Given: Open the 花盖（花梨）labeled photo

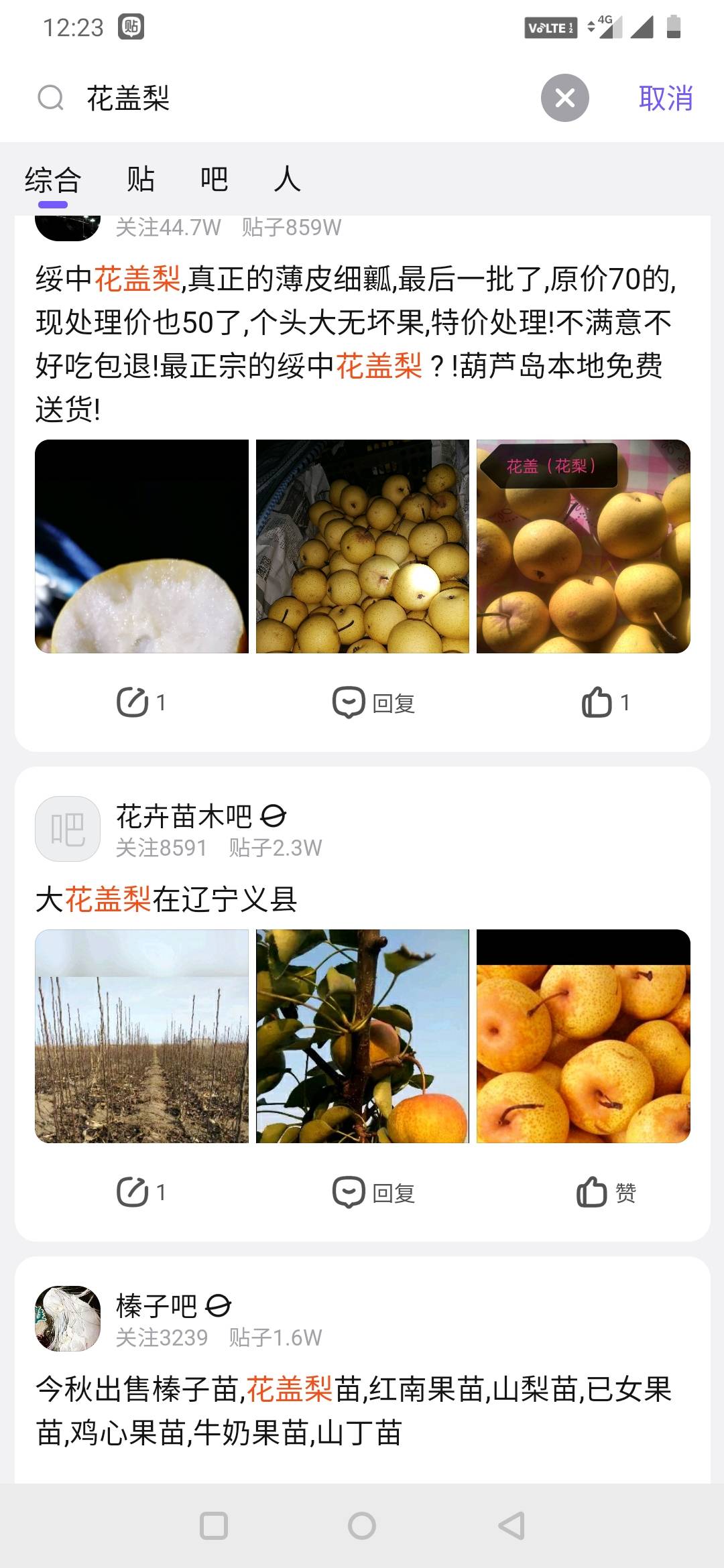Looking at the screenshot, I should (583, 546).
